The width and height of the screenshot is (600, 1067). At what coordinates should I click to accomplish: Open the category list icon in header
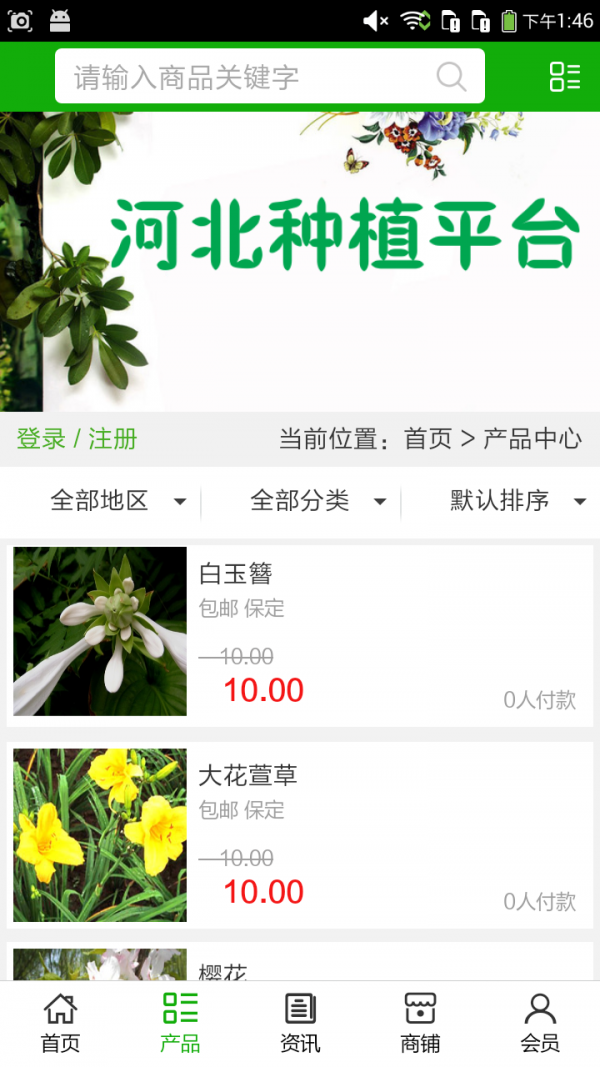565,77
